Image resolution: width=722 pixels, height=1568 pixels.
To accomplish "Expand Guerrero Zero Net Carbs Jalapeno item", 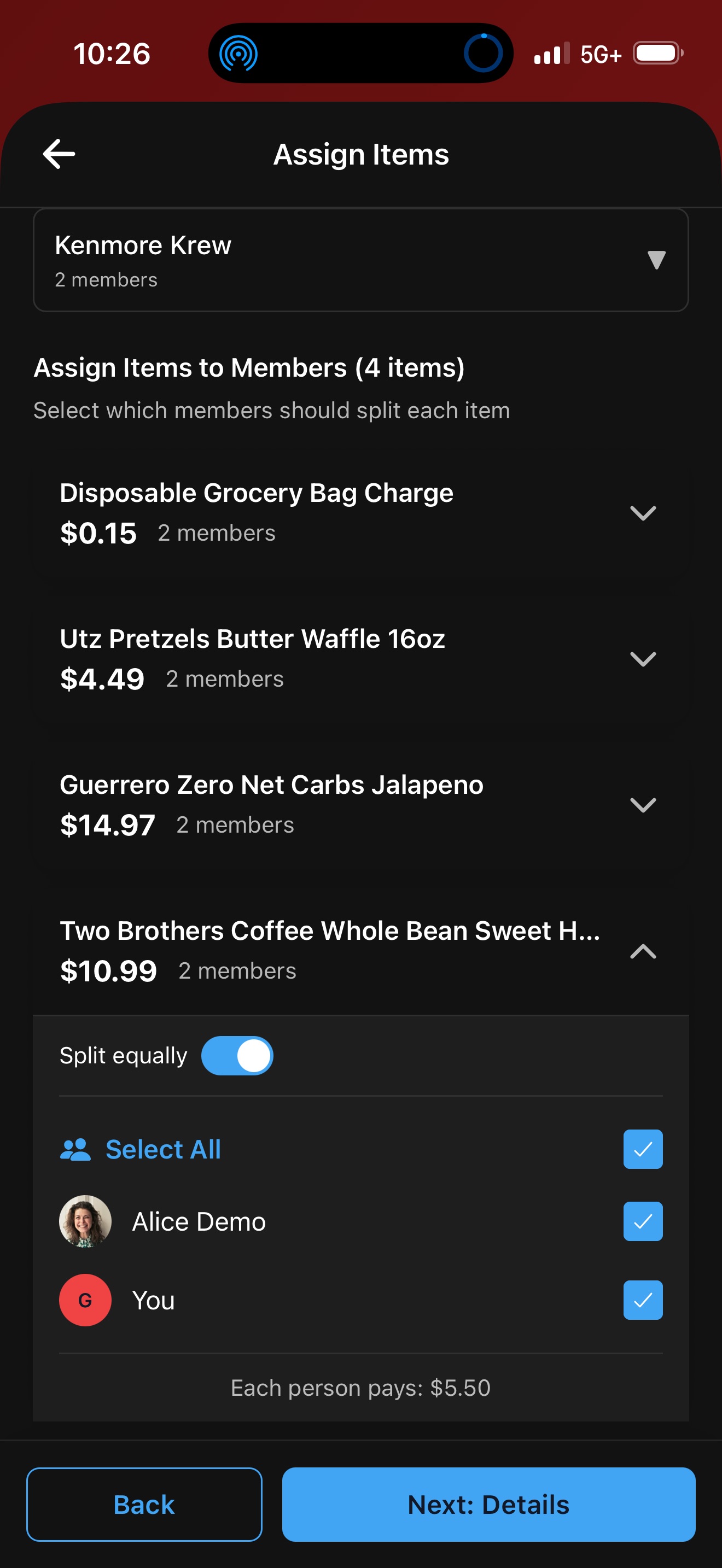I will [642, 805].
